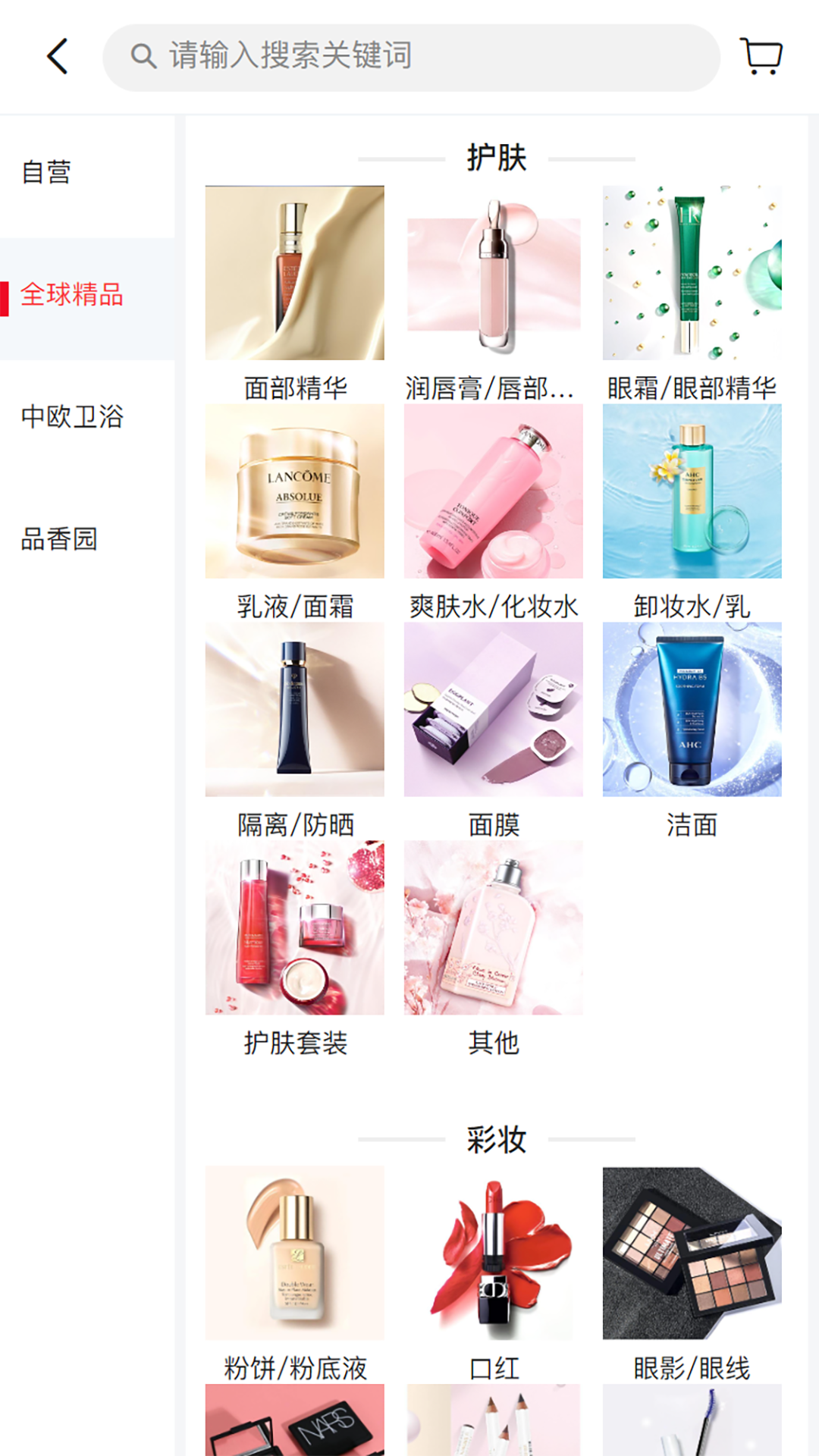Tap the 请输入搜索关键词 search field
Image resolution: width=819 pixels, height=1456 pixels.
tap(410, 57)
